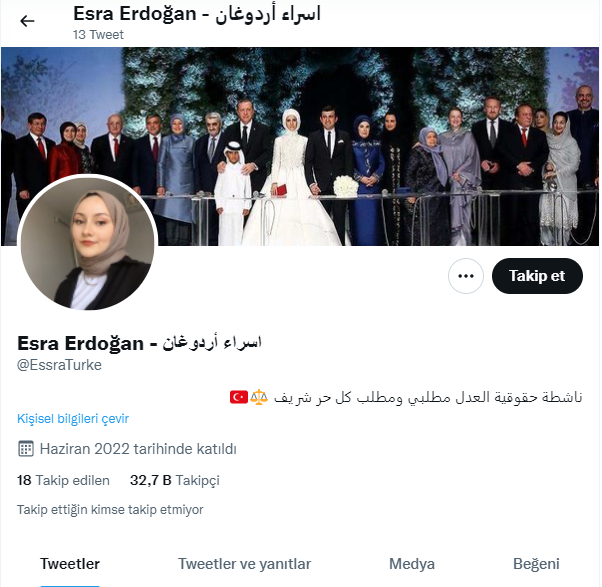Tap Kişisel bilgileri çevir link
The height and width of the screenshot is (587, 602).
point(73,419)
